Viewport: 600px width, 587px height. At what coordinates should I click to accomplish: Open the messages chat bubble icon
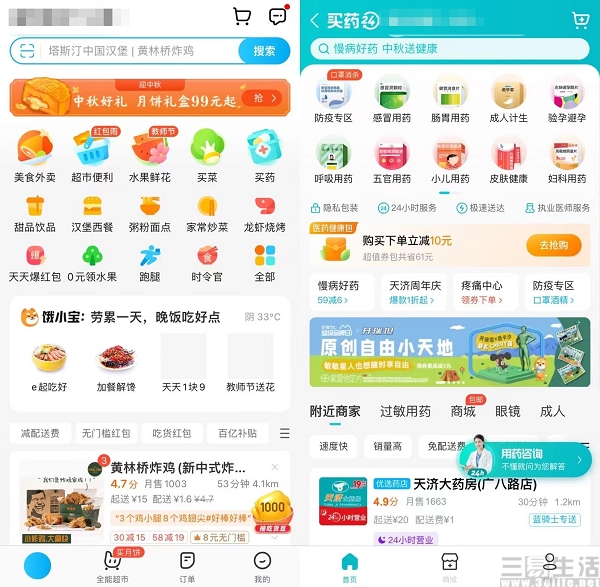pos(278,16)
